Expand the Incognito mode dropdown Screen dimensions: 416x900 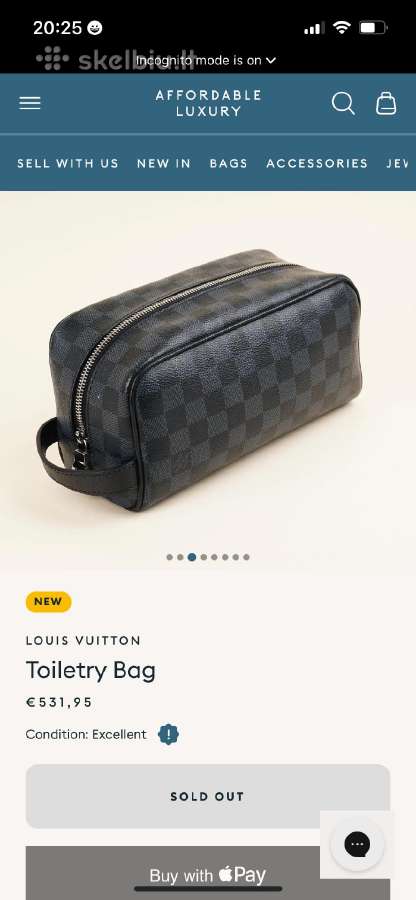(x=206, y=60)
